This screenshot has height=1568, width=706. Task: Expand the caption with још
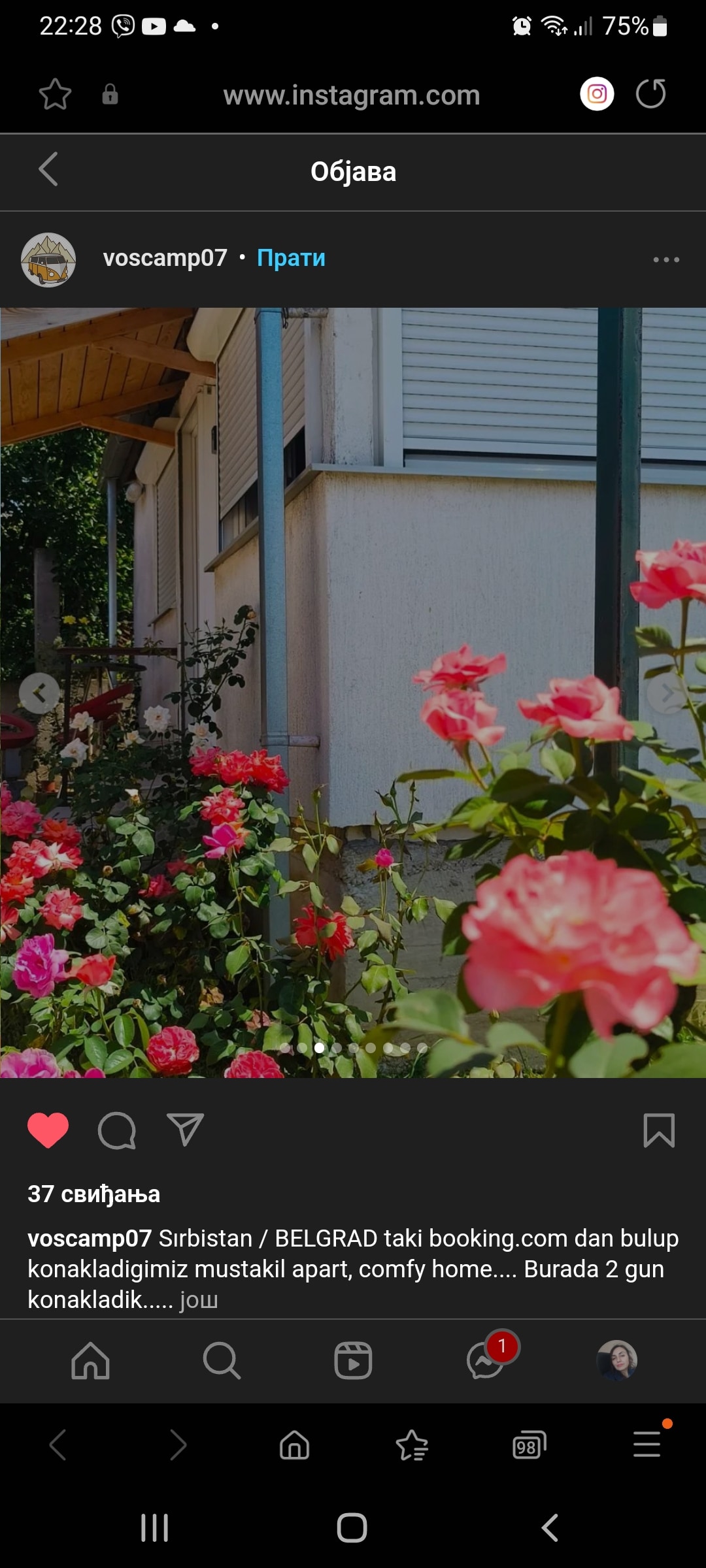pos(199,1299)
